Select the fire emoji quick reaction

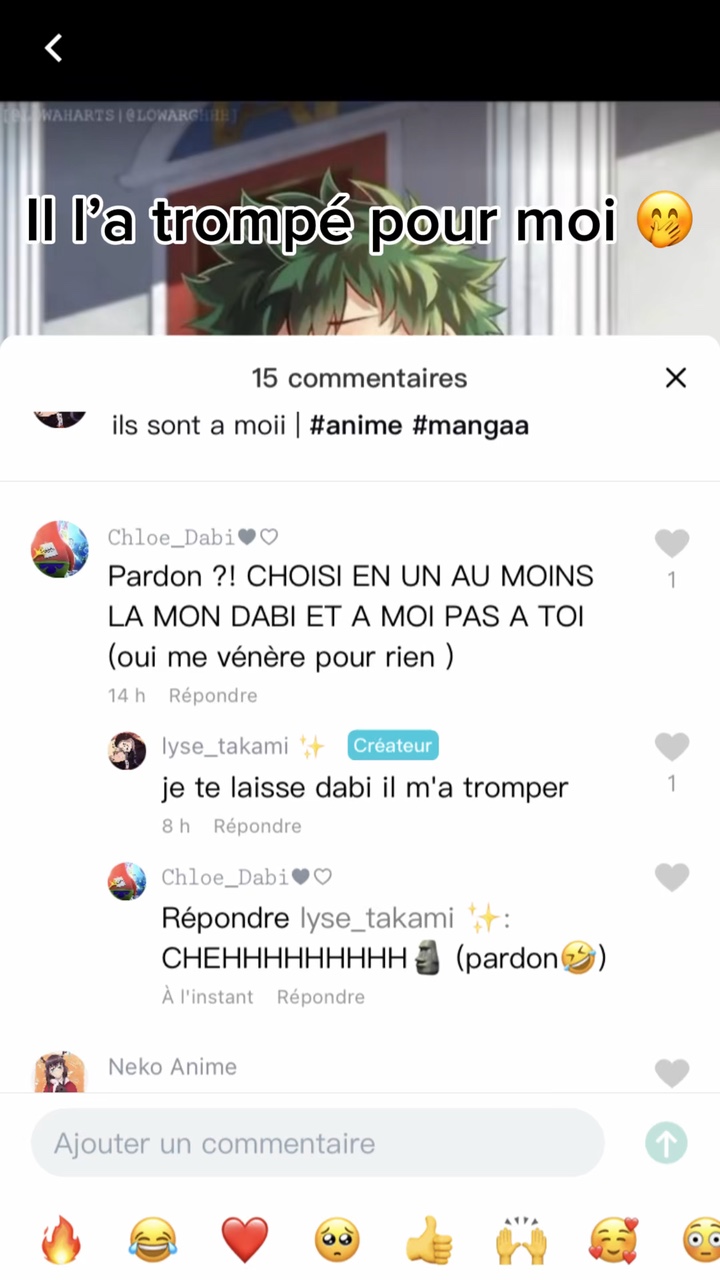click(61, 1239)
